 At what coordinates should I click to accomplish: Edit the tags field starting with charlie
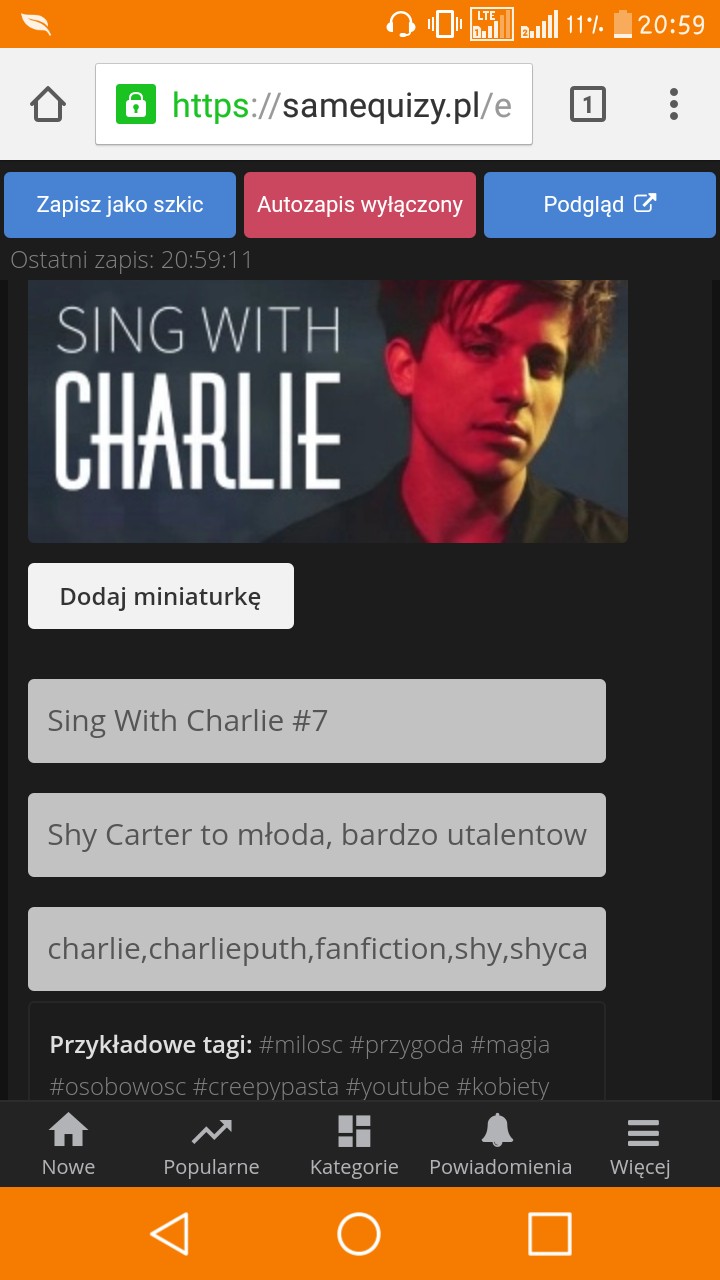click(x=317, y=949)
